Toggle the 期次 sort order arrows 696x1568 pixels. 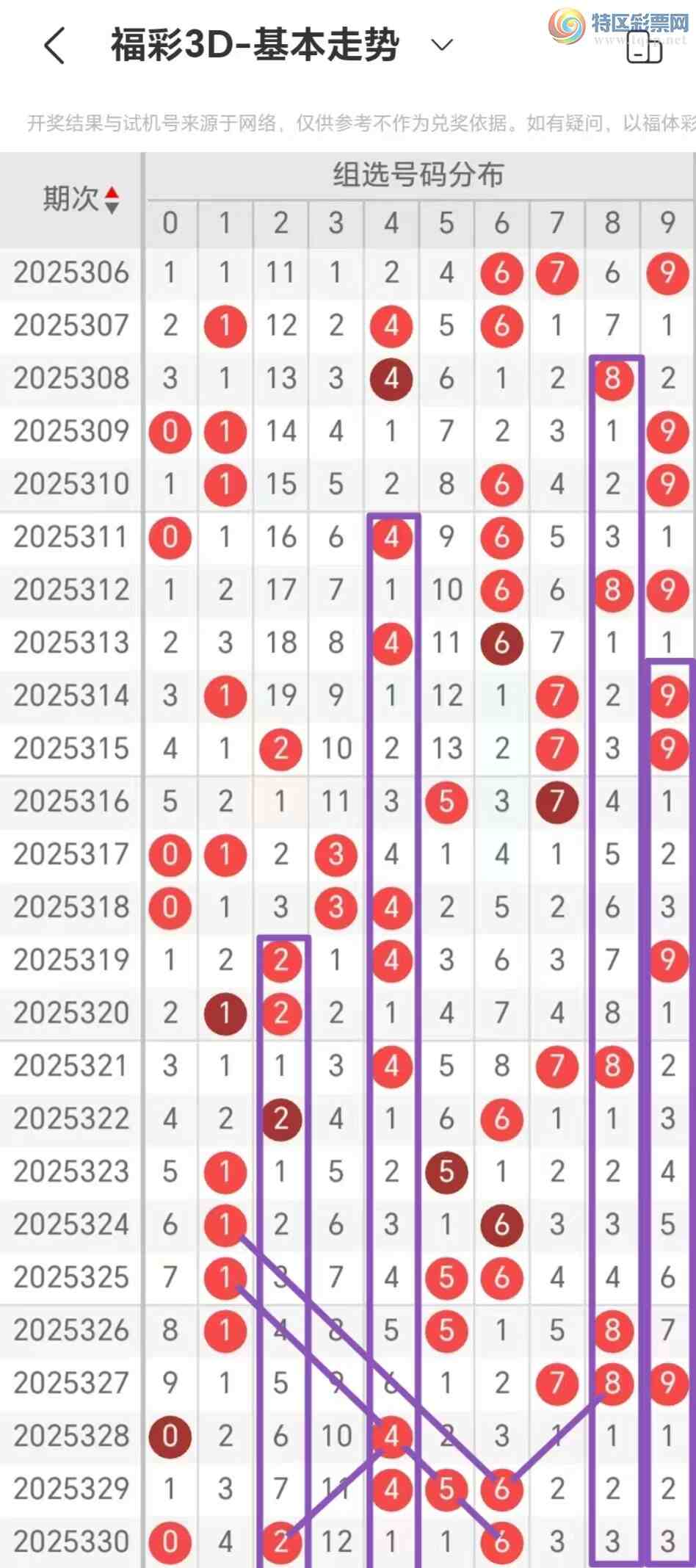112,200
